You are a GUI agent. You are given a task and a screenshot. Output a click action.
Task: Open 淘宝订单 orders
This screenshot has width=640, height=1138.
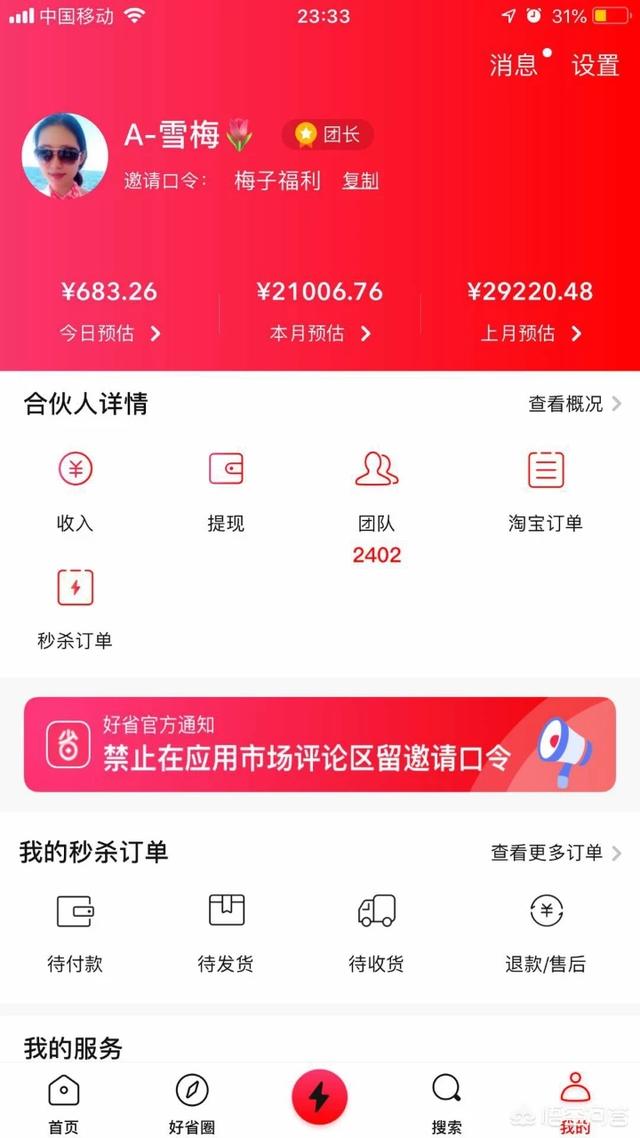coord(545,490)
